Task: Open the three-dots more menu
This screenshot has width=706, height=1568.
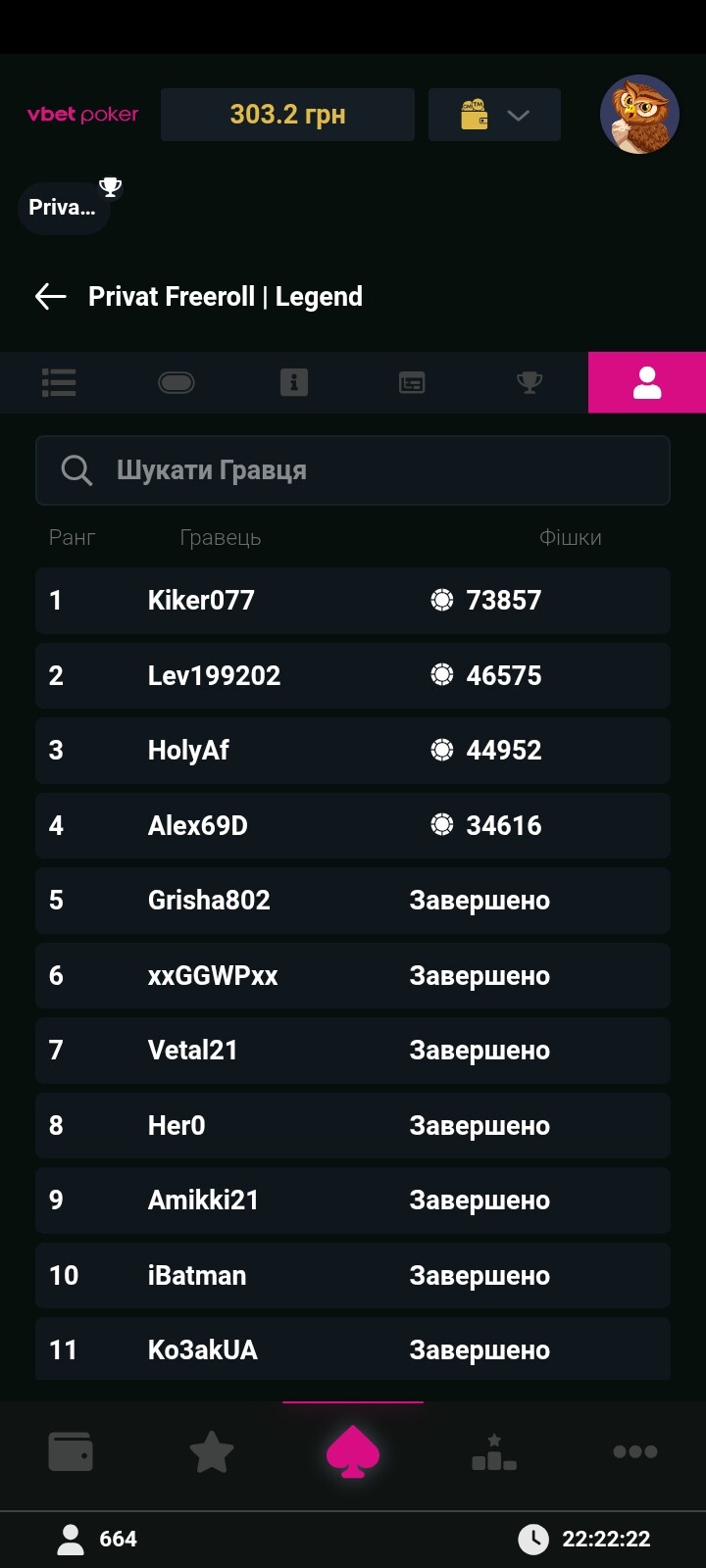Action: pos(635,1451)
